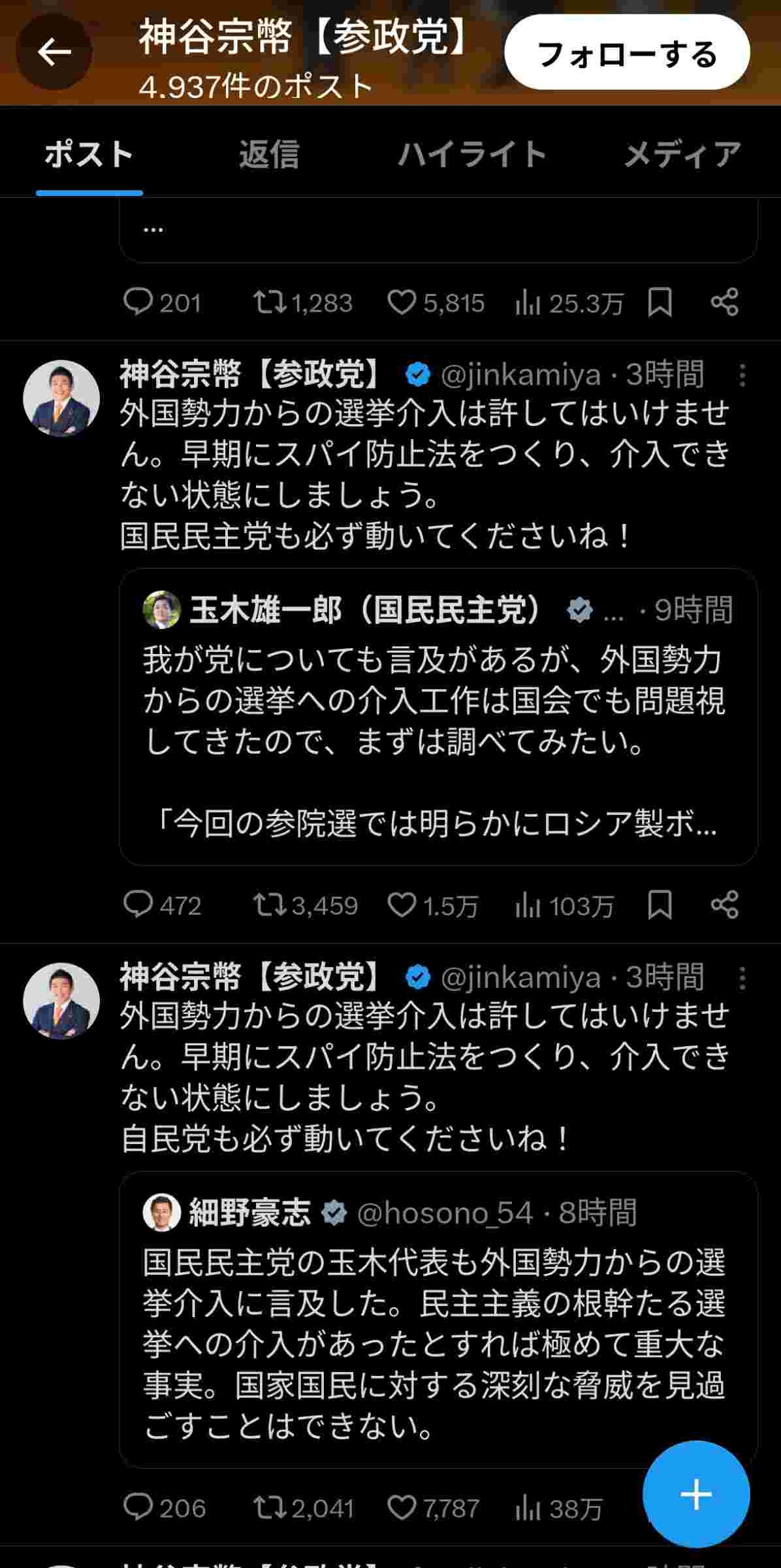
Task: Share the post with 1,283 reposts
Action: (724, 302)
